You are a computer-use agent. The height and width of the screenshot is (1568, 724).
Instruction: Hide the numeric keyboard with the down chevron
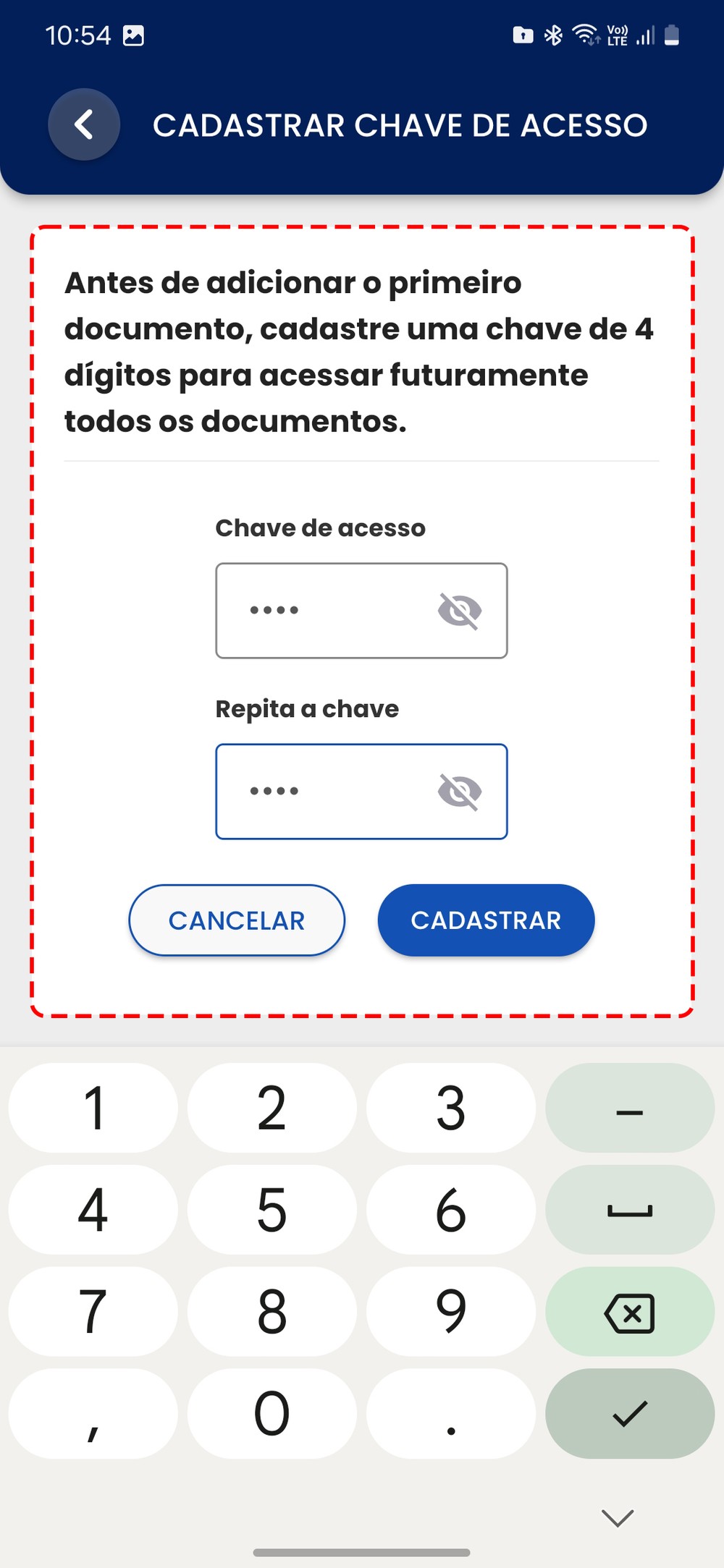pos(618,1517)
